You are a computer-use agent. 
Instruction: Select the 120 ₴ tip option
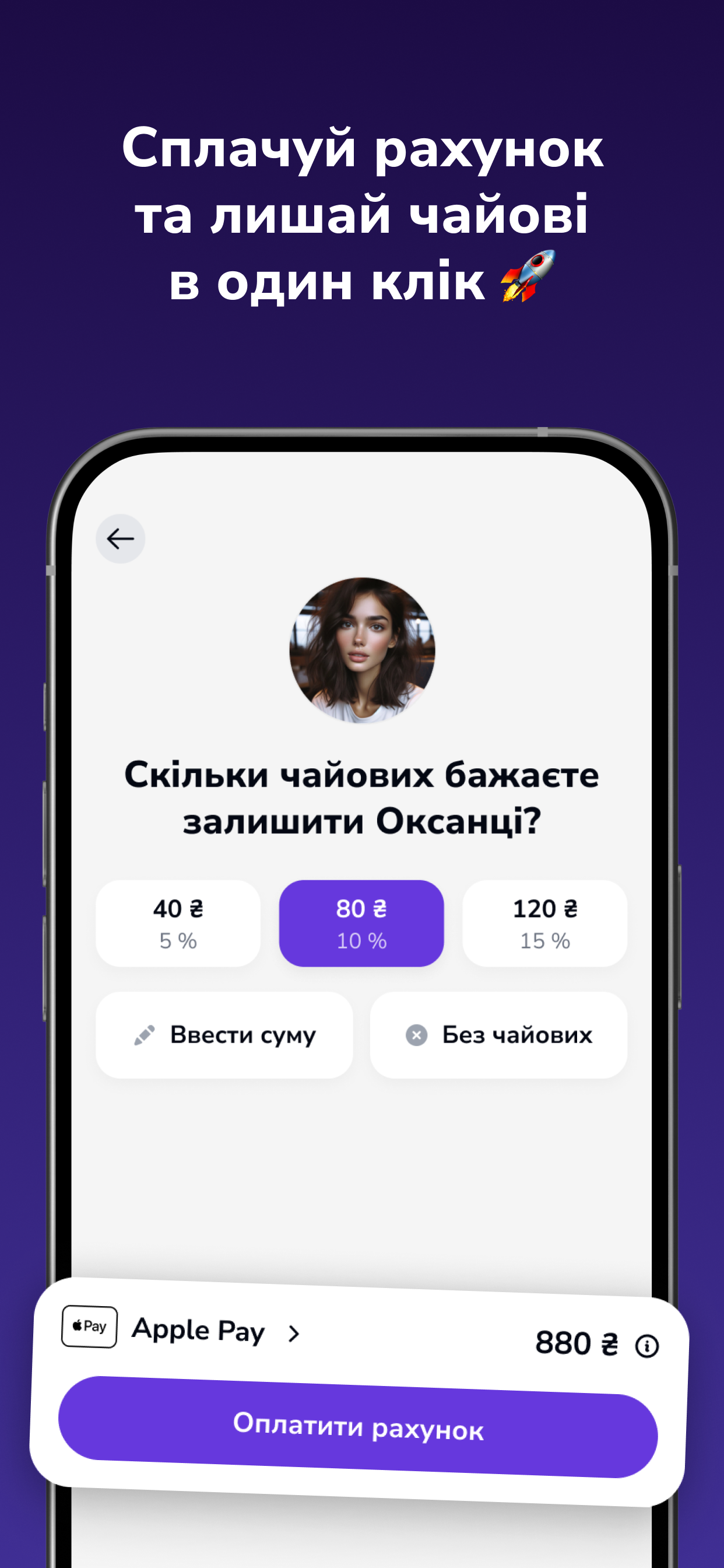tap(544, 923)
